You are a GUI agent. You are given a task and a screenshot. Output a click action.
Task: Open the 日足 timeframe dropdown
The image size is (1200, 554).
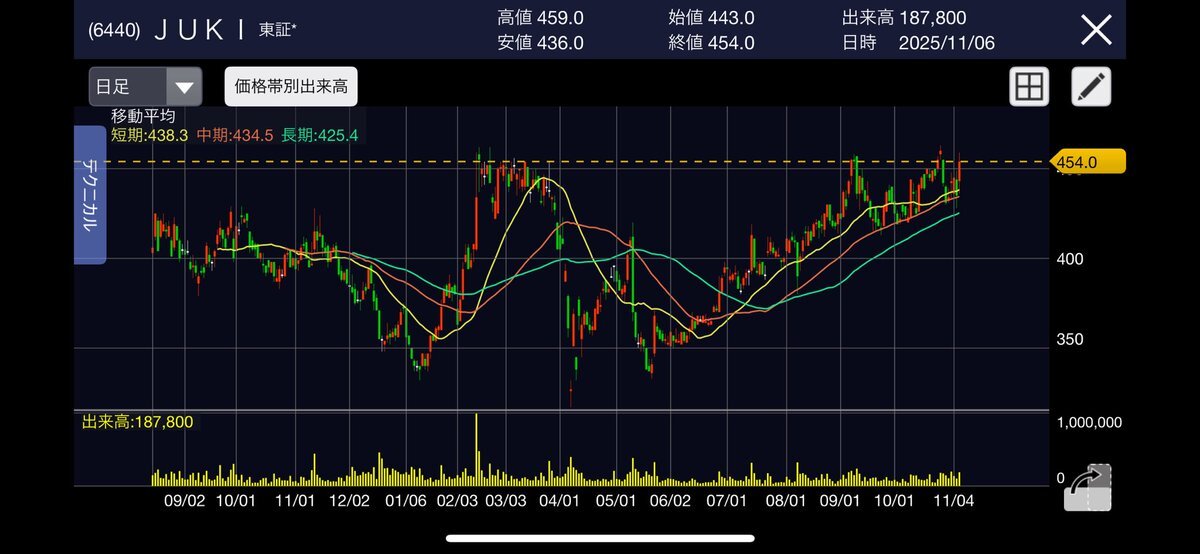click(x=145, y=87)
